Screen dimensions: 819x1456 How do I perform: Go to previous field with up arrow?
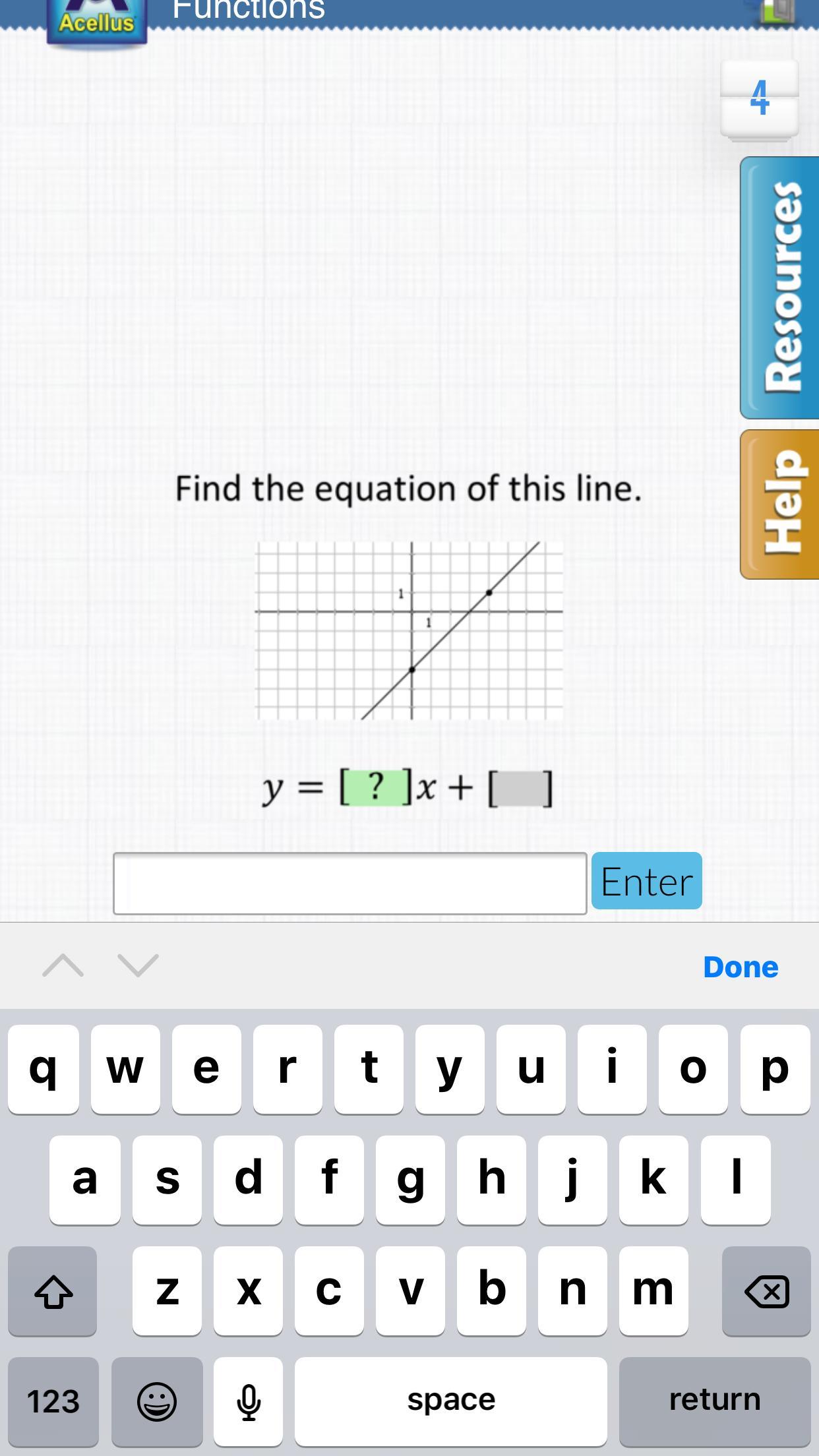click(63, 966)
